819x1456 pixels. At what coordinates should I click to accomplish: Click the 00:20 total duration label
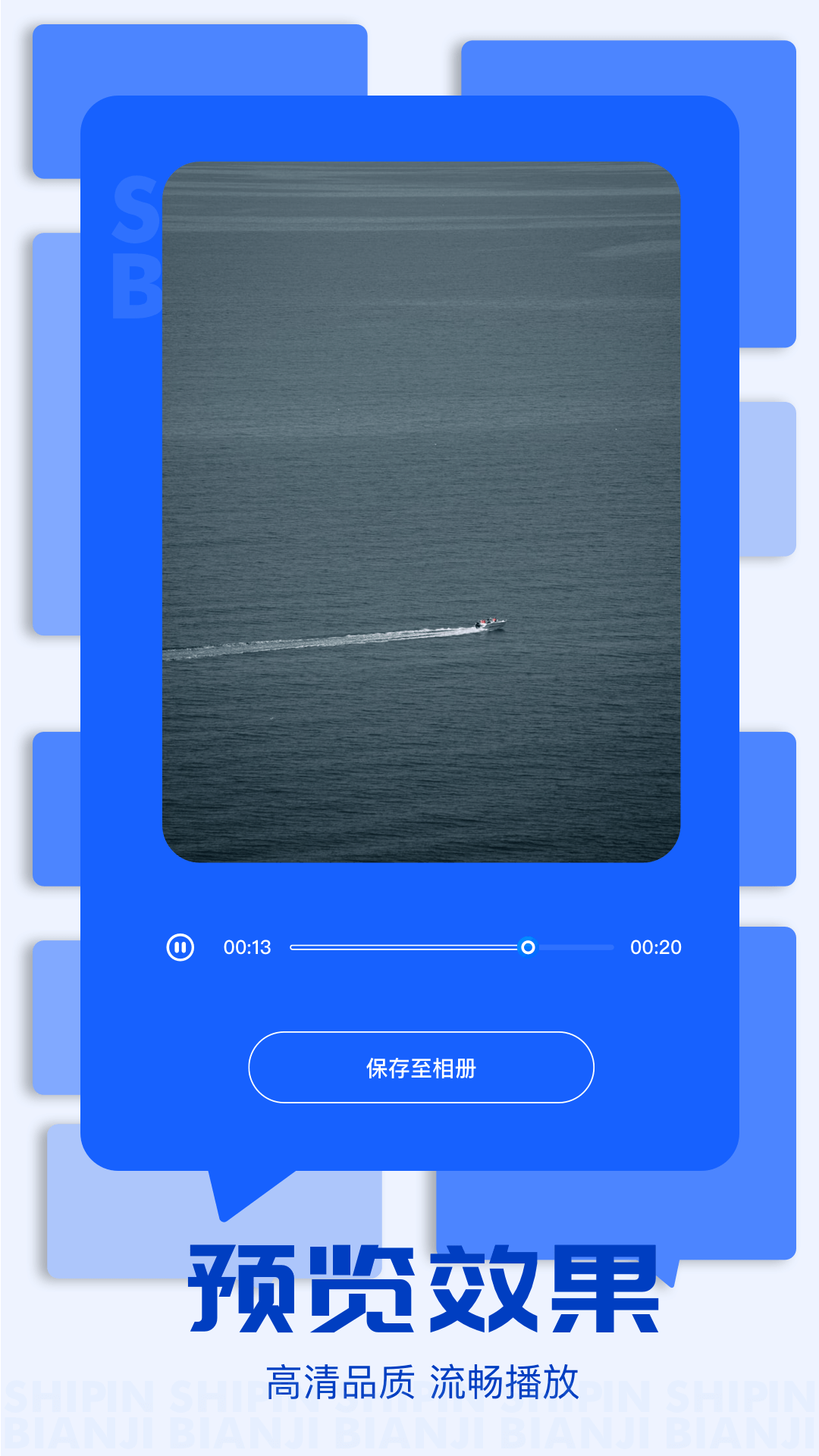(x=657, y=946)
